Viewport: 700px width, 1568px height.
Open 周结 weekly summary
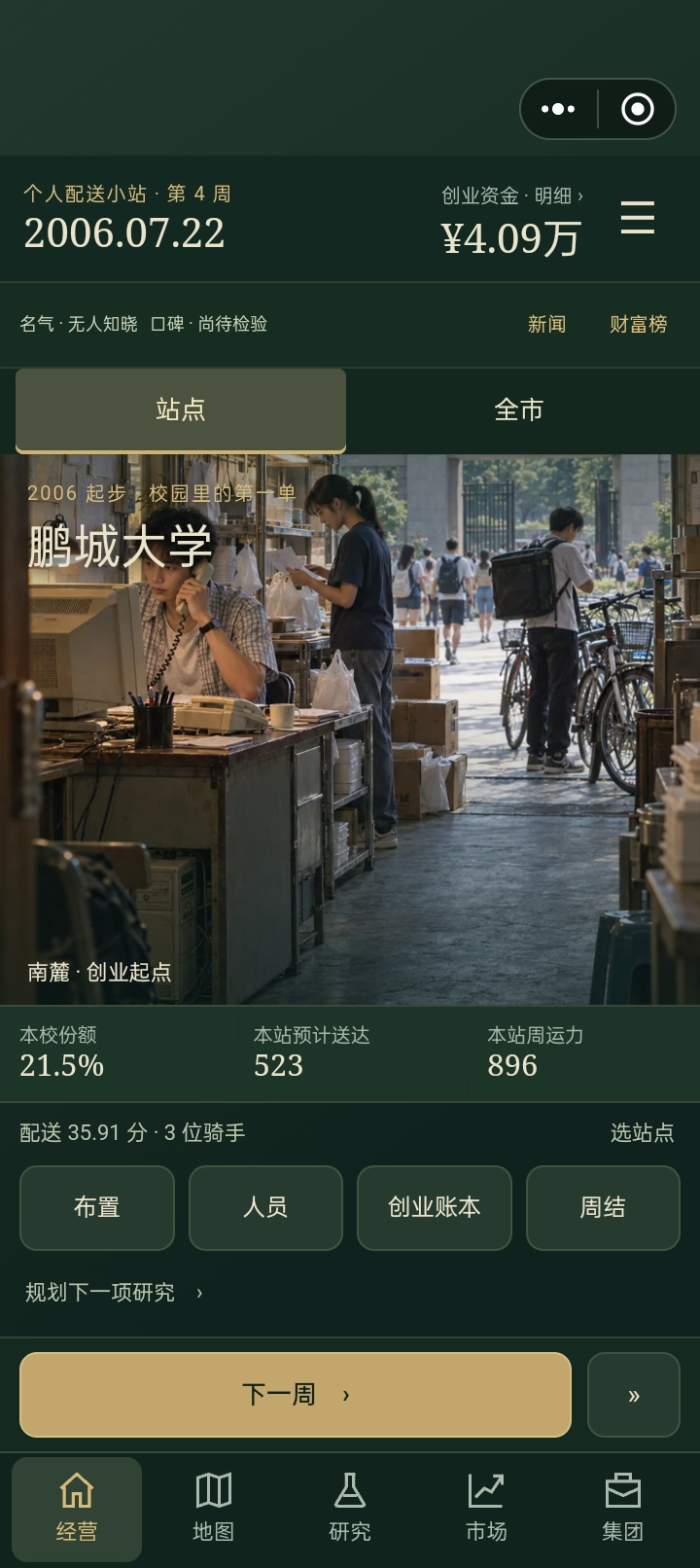(x=603, y=1207)
